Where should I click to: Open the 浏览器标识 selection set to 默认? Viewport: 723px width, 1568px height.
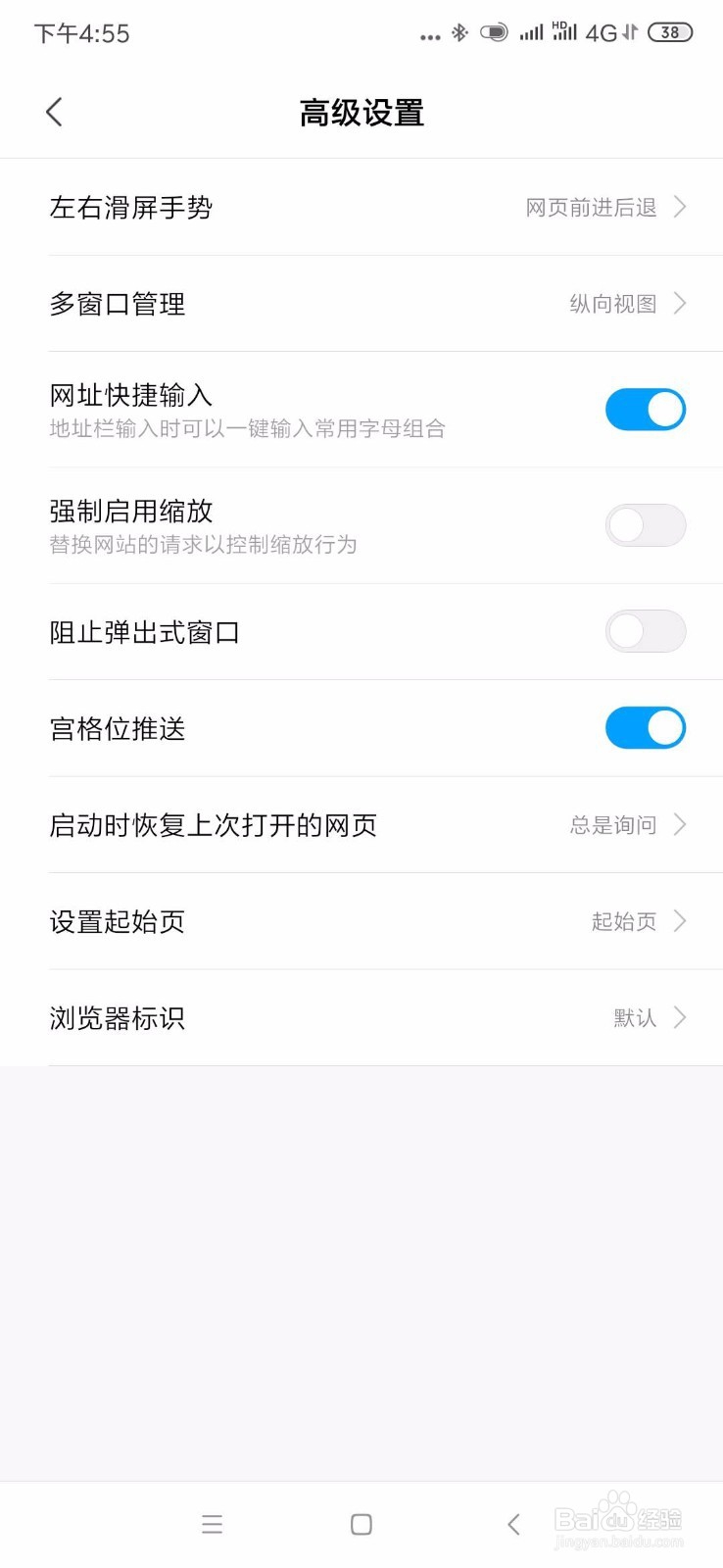(361, 1017)
